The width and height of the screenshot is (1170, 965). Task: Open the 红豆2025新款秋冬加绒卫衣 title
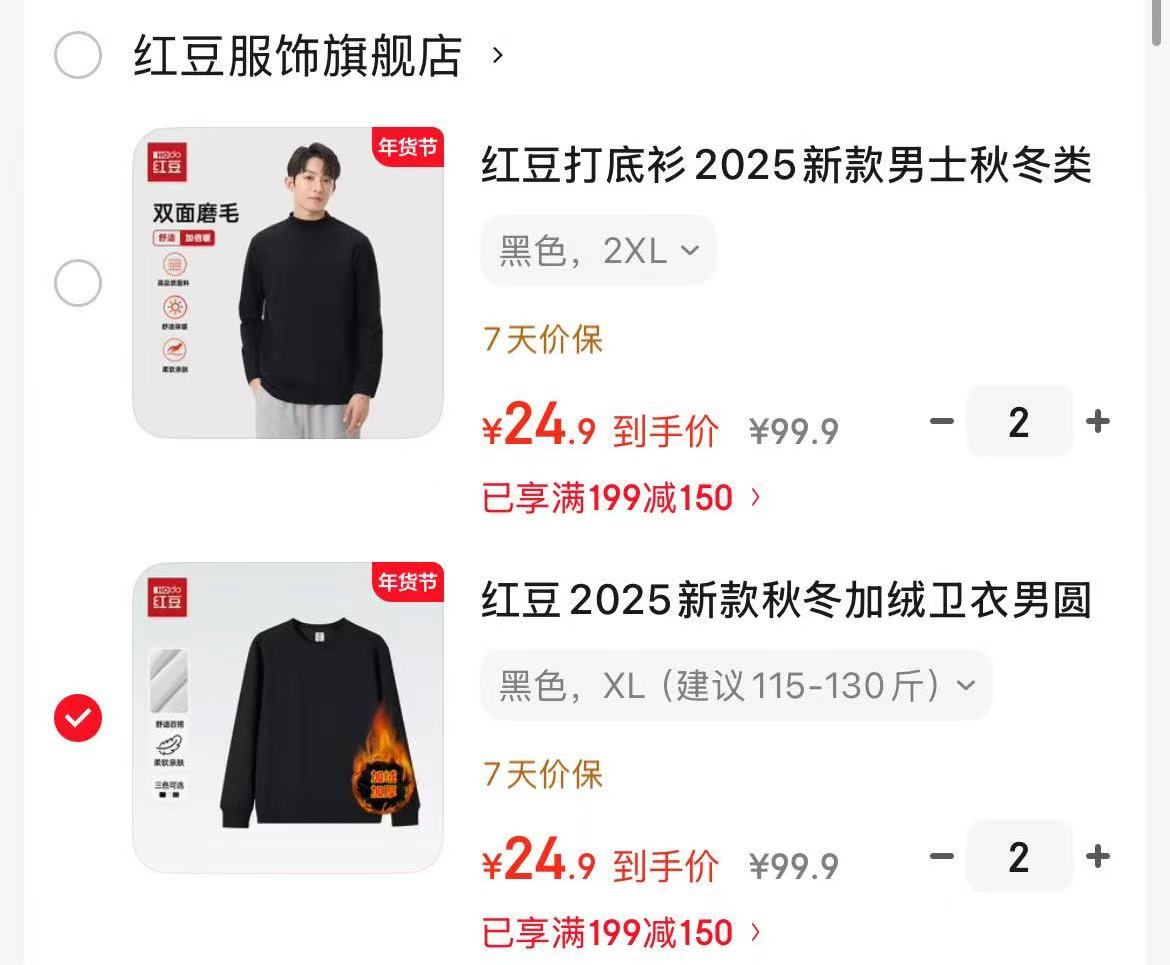point(786,600)
